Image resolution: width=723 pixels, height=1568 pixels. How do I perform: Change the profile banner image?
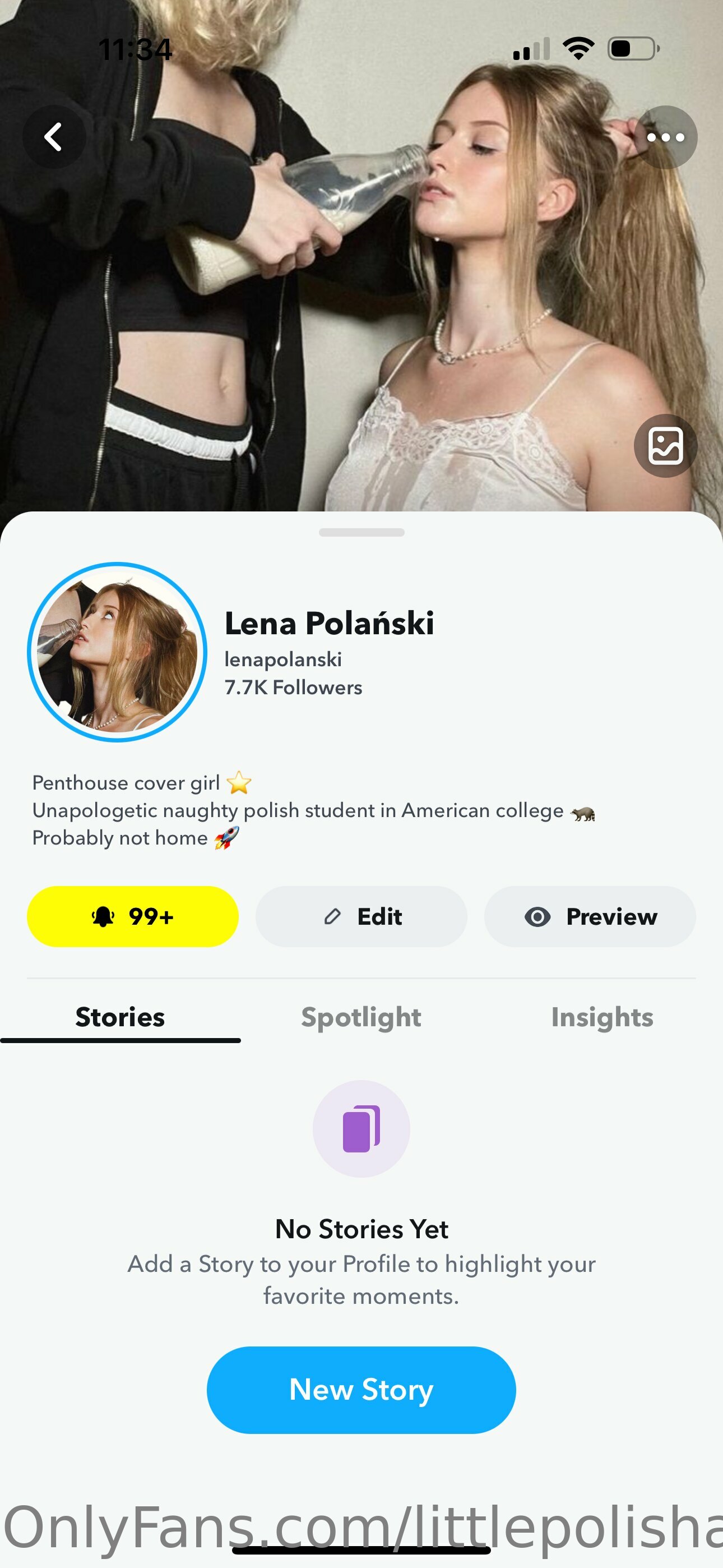pyautogui.click(x=665, y=446)
